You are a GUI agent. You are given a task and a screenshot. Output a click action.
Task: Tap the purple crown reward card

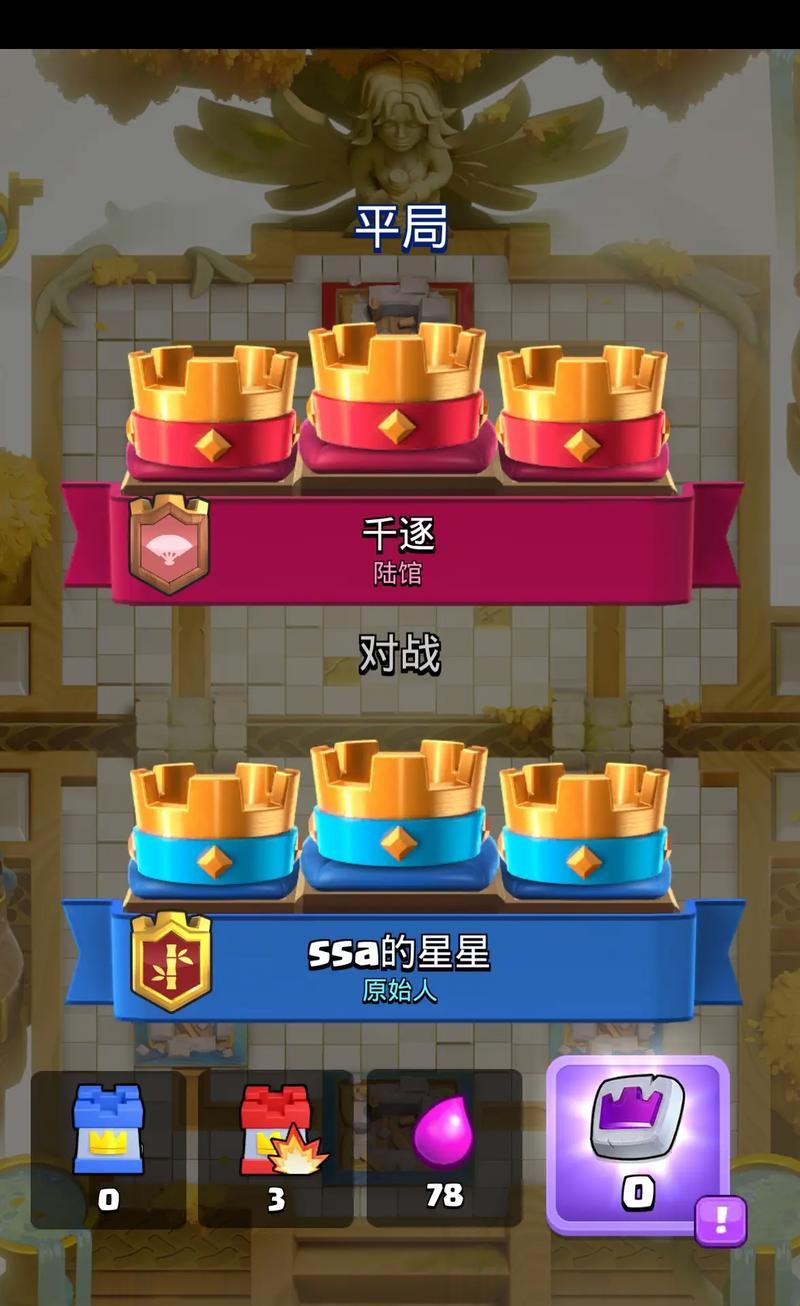(x=636, y=1142)
